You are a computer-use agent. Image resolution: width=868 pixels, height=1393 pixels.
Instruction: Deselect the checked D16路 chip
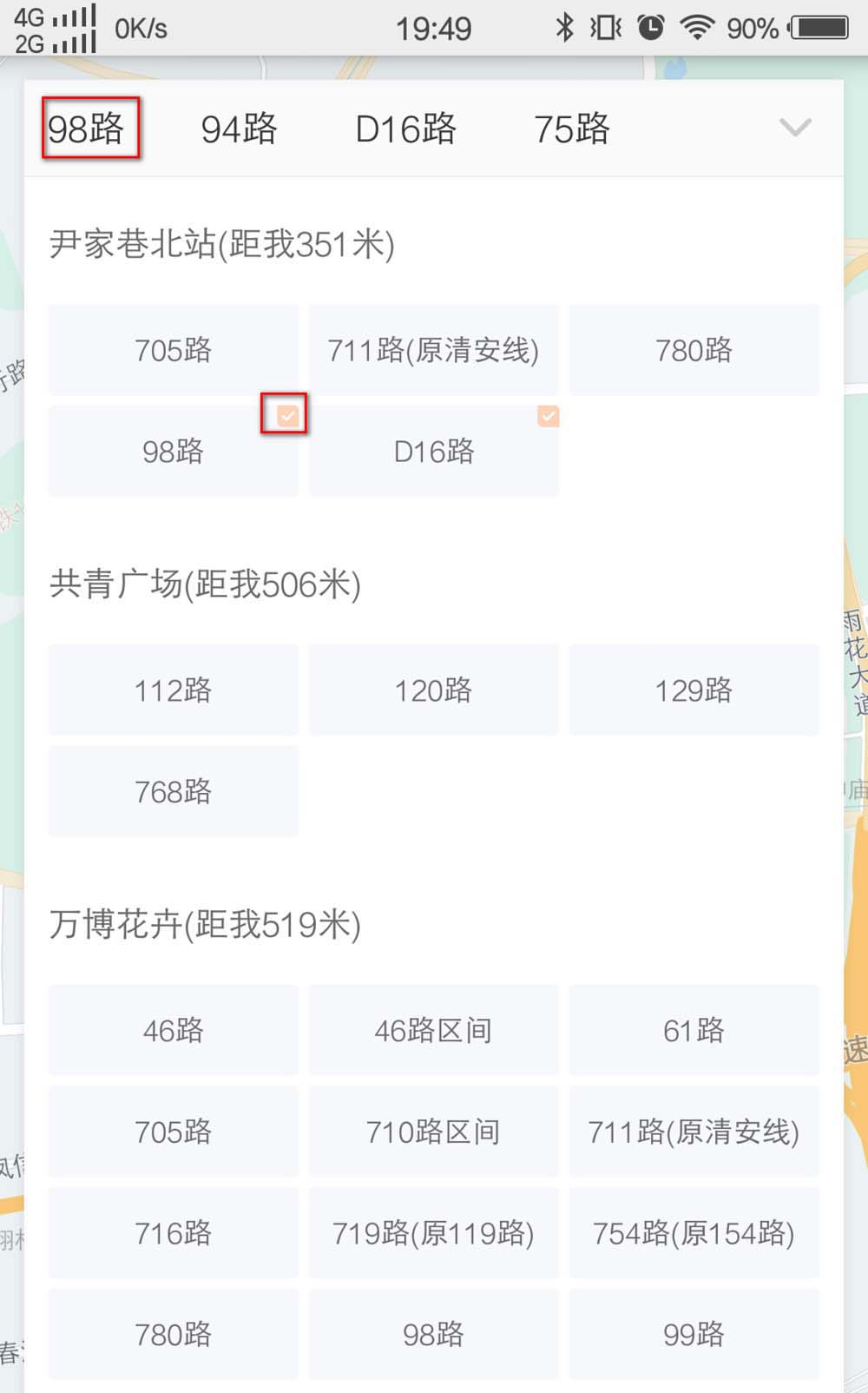(x=434, y=451)
